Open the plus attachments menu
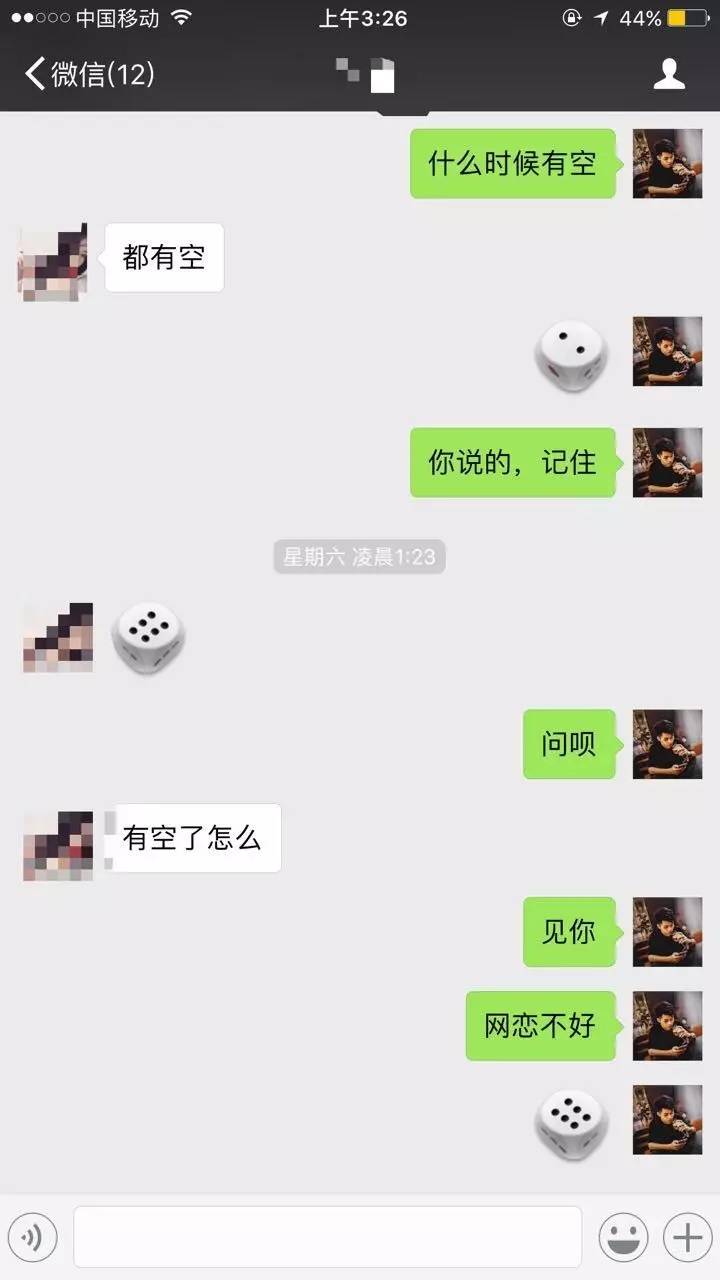This screenshot has height=1280, width=720. coord(687,1238)
